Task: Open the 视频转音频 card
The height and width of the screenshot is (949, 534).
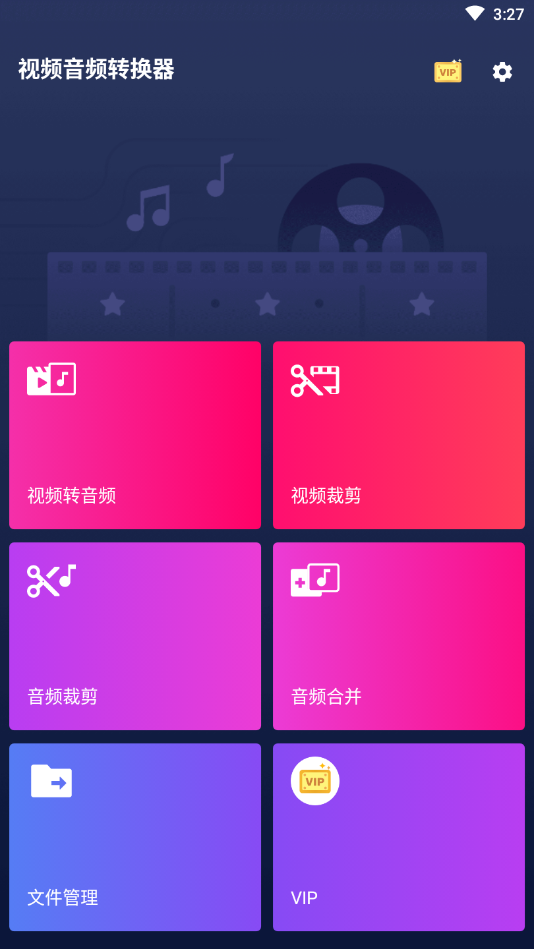Action: pyautogui.click(x=135, y=435)
